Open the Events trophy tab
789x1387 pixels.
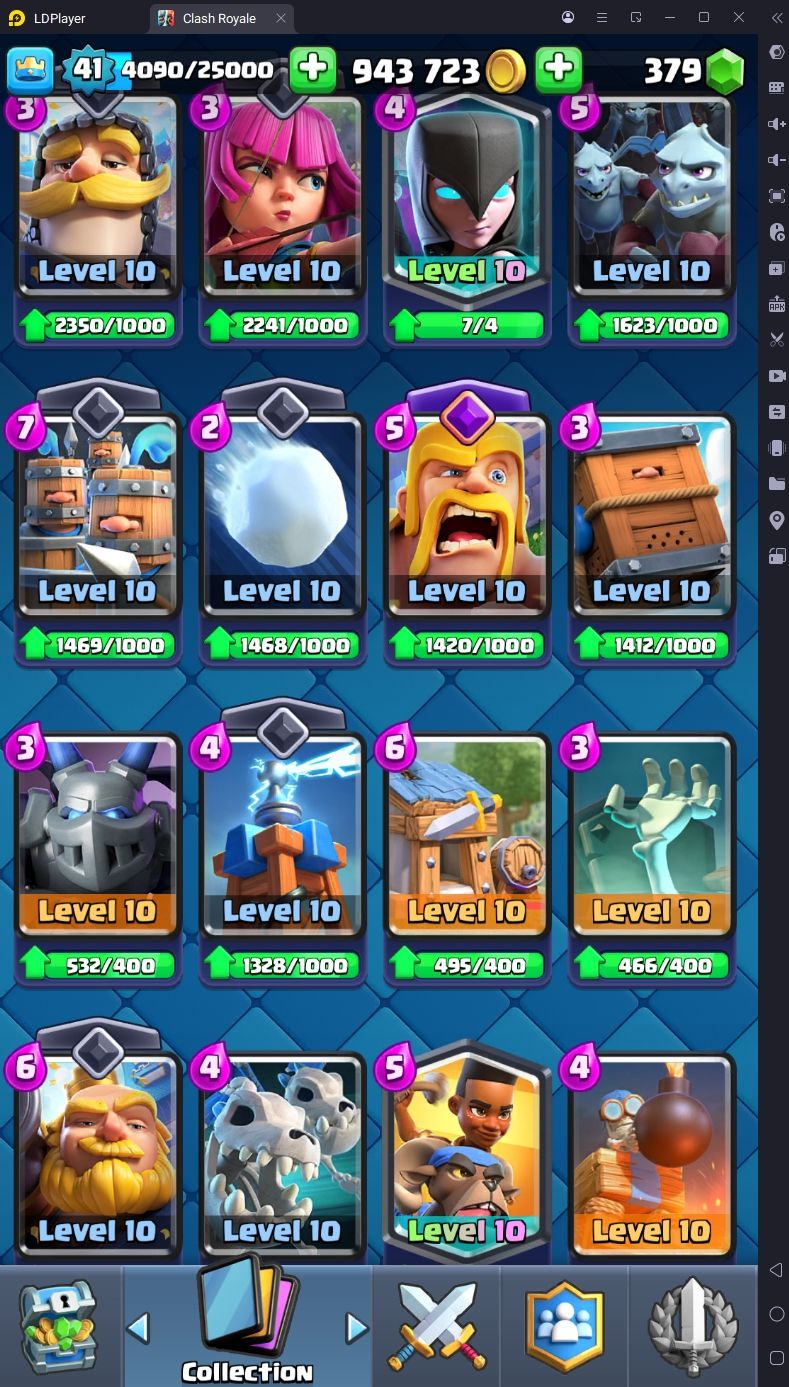click(694, 1325)
